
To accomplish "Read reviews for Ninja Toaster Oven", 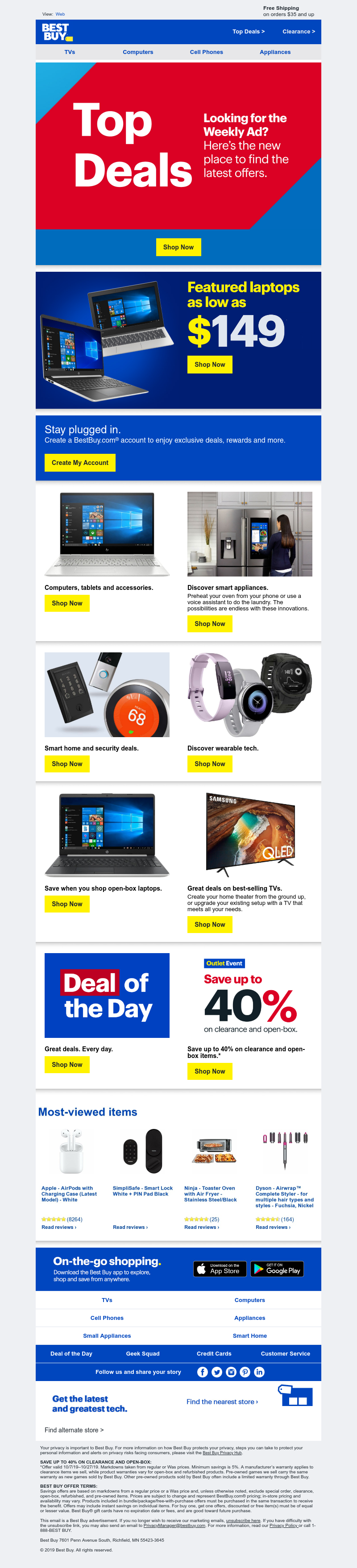I will (x=201, y=1227).
